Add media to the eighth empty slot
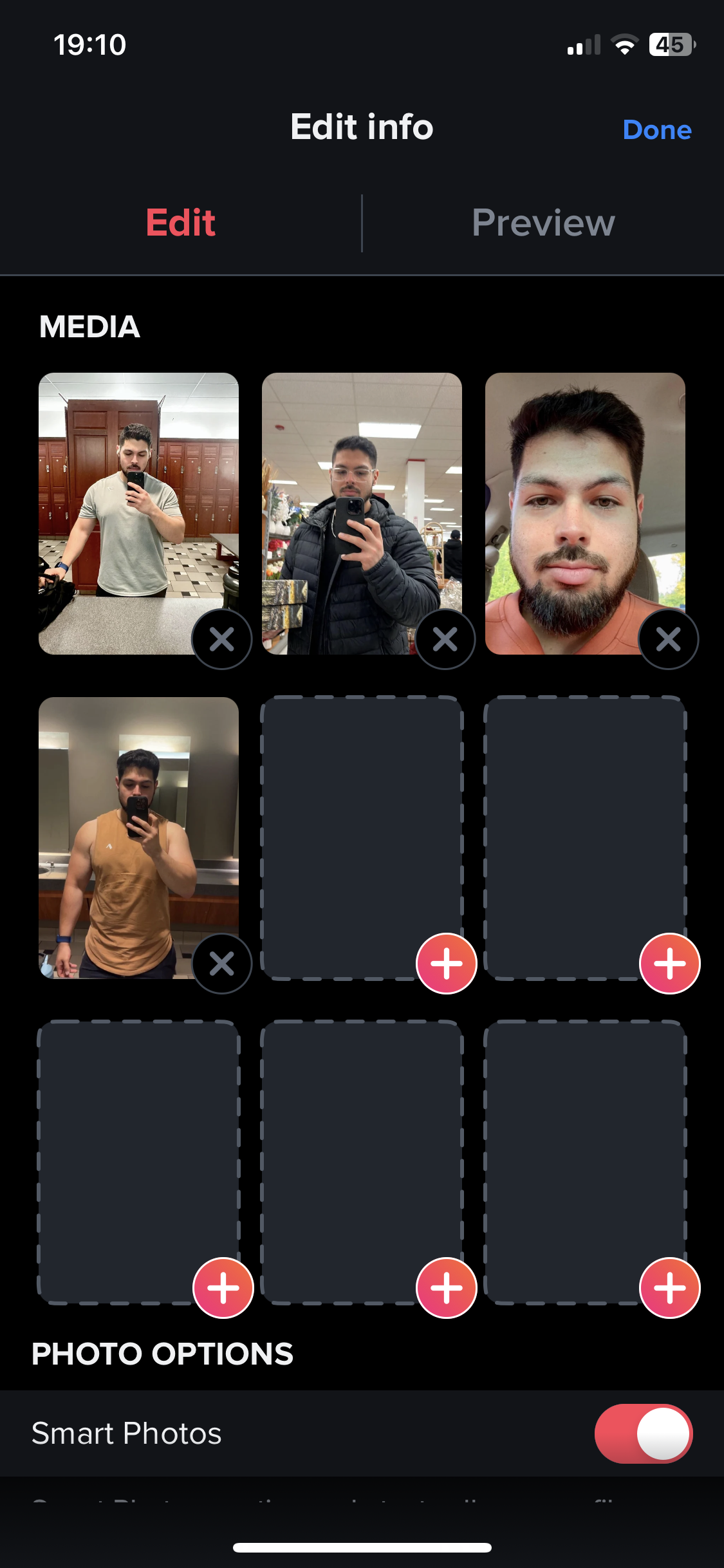This screenshot has height=1568, width=724. pyautogui.click(x=446, y=1288)
